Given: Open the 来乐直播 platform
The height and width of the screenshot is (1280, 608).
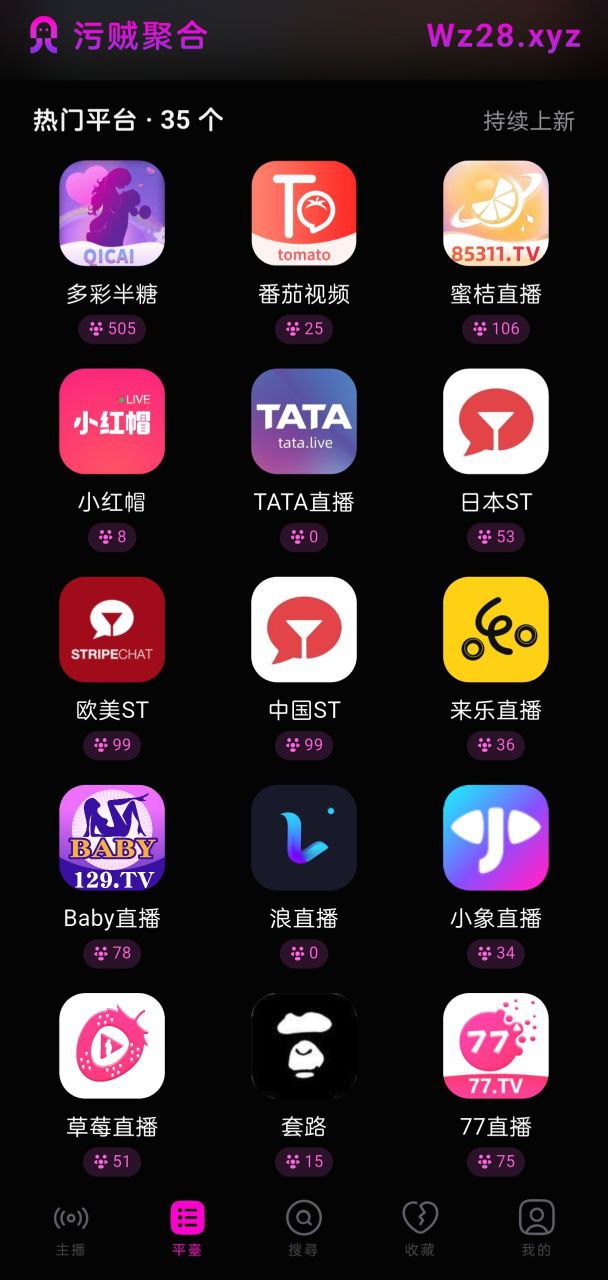Looking at the screenshot, I should pos(496,629).
